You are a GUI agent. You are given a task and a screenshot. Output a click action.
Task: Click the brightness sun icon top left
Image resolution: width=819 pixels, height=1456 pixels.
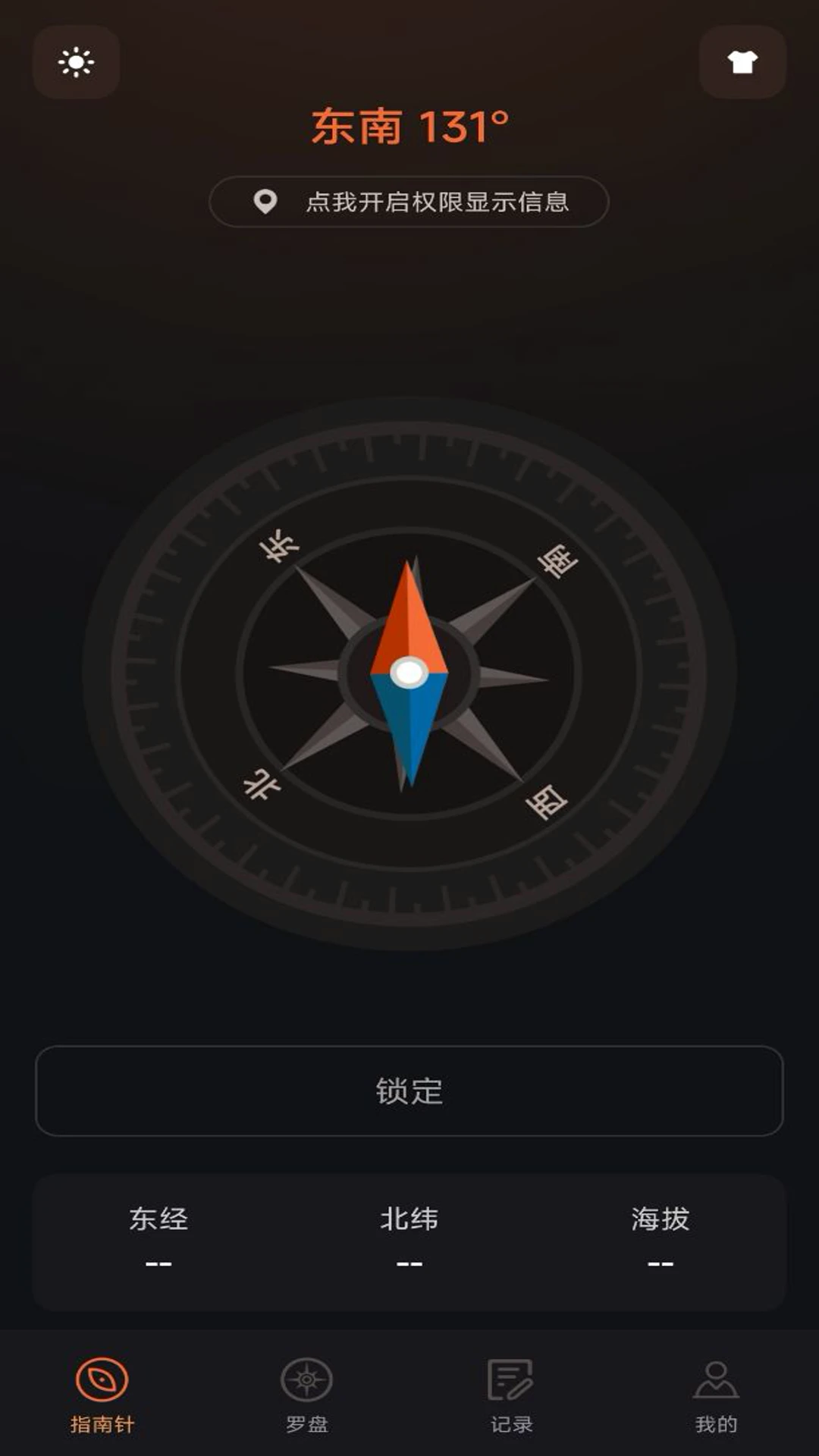75,64
